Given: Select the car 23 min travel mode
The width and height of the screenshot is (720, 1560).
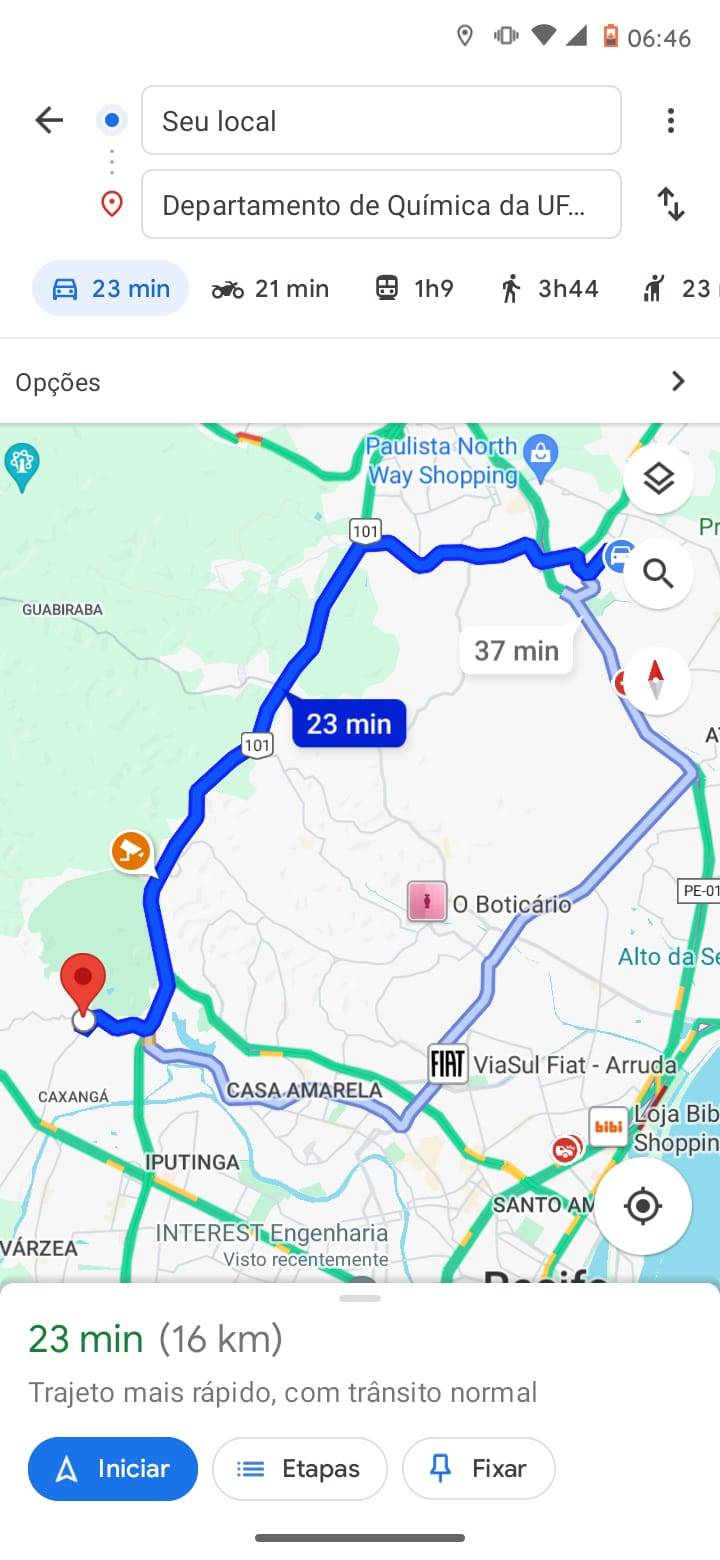Looking at the screenshot, I should coord(111,289).
